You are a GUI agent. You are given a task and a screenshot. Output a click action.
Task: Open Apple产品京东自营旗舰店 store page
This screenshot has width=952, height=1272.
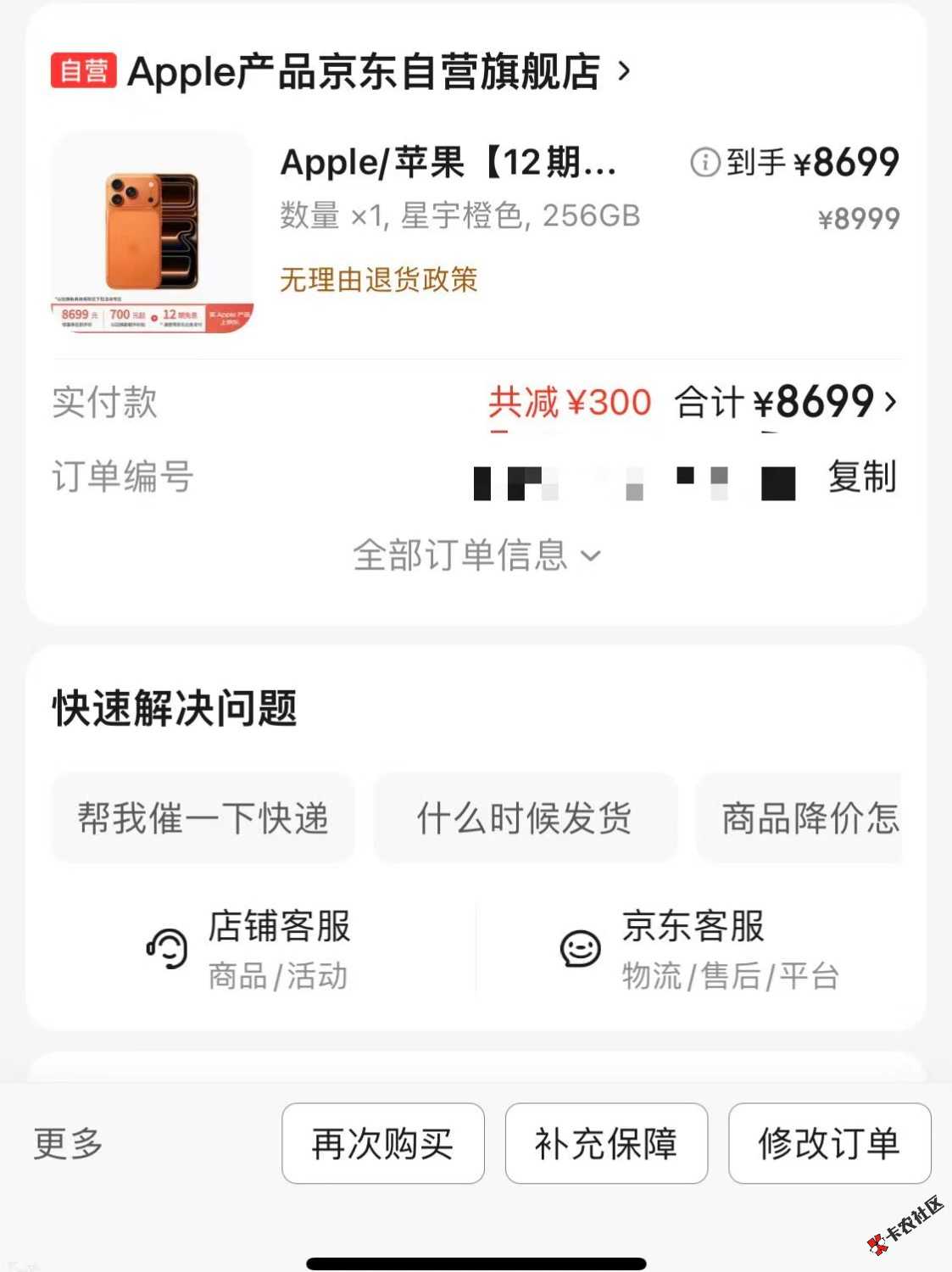click(365, 71)
